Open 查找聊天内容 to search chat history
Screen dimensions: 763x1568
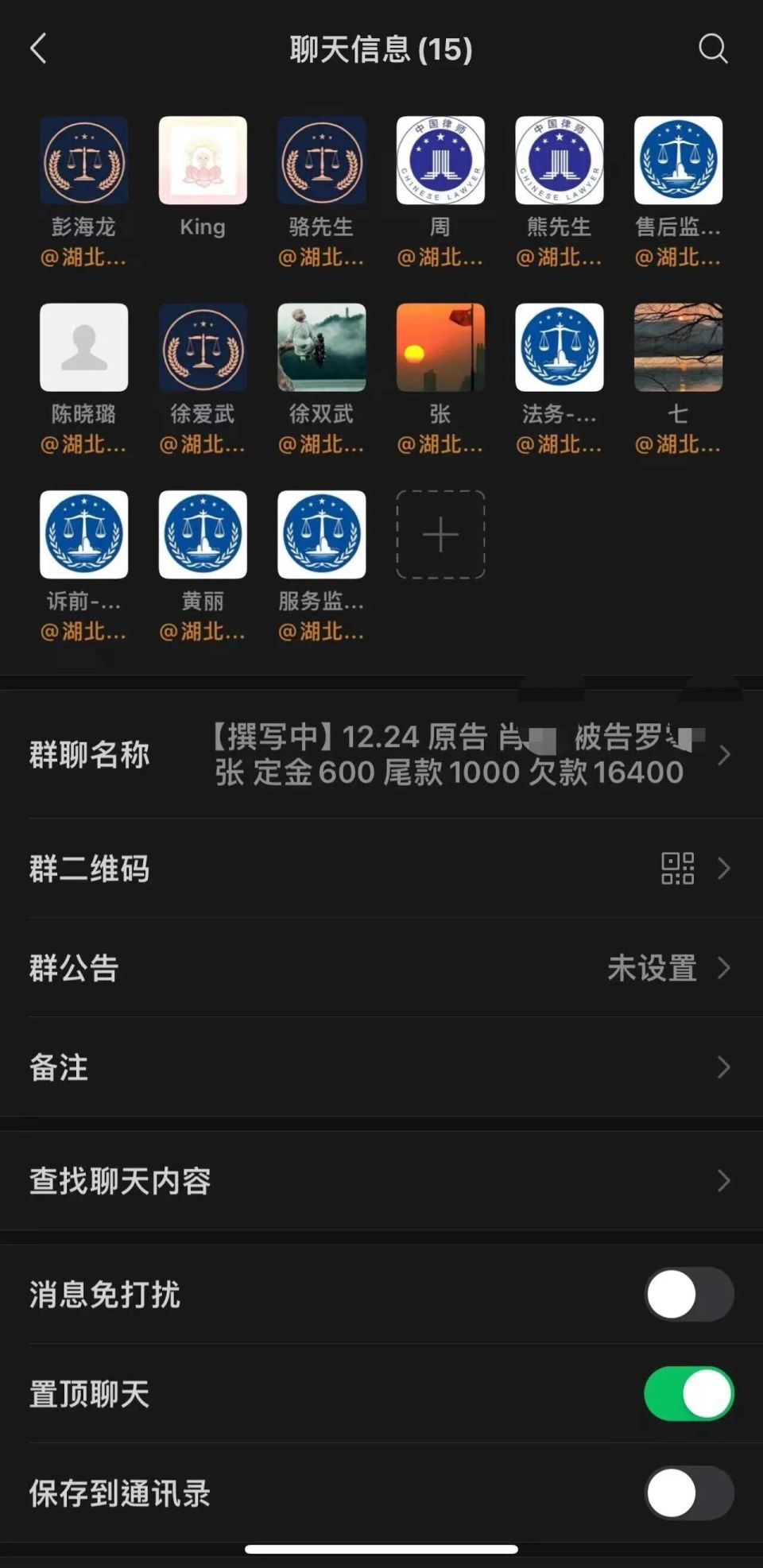pos(381,1181)
